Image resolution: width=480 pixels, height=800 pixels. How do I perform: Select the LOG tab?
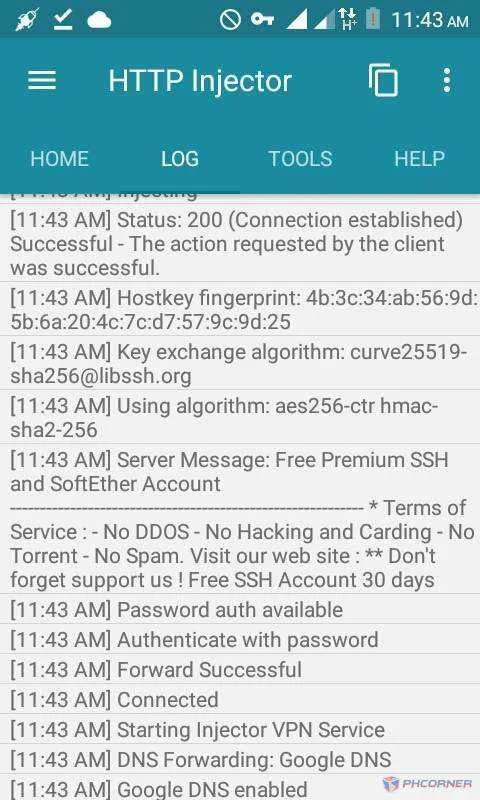coord(180,159)
